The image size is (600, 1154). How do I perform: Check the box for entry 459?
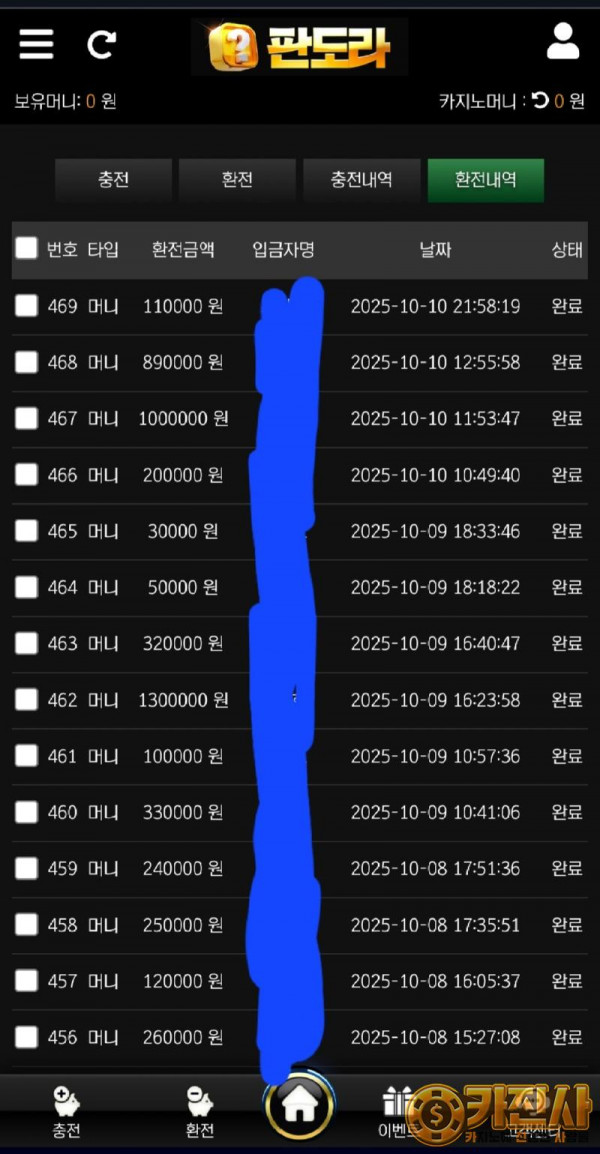click(26, 868)
